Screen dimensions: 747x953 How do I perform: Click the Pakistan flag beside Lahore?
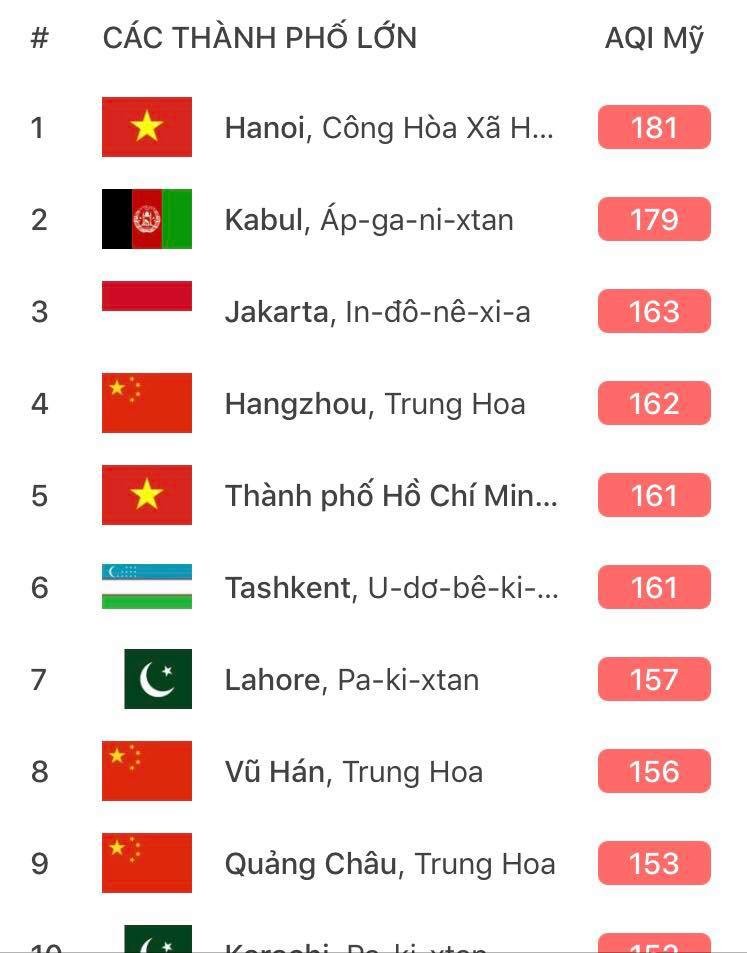click(x=158, y=679)
